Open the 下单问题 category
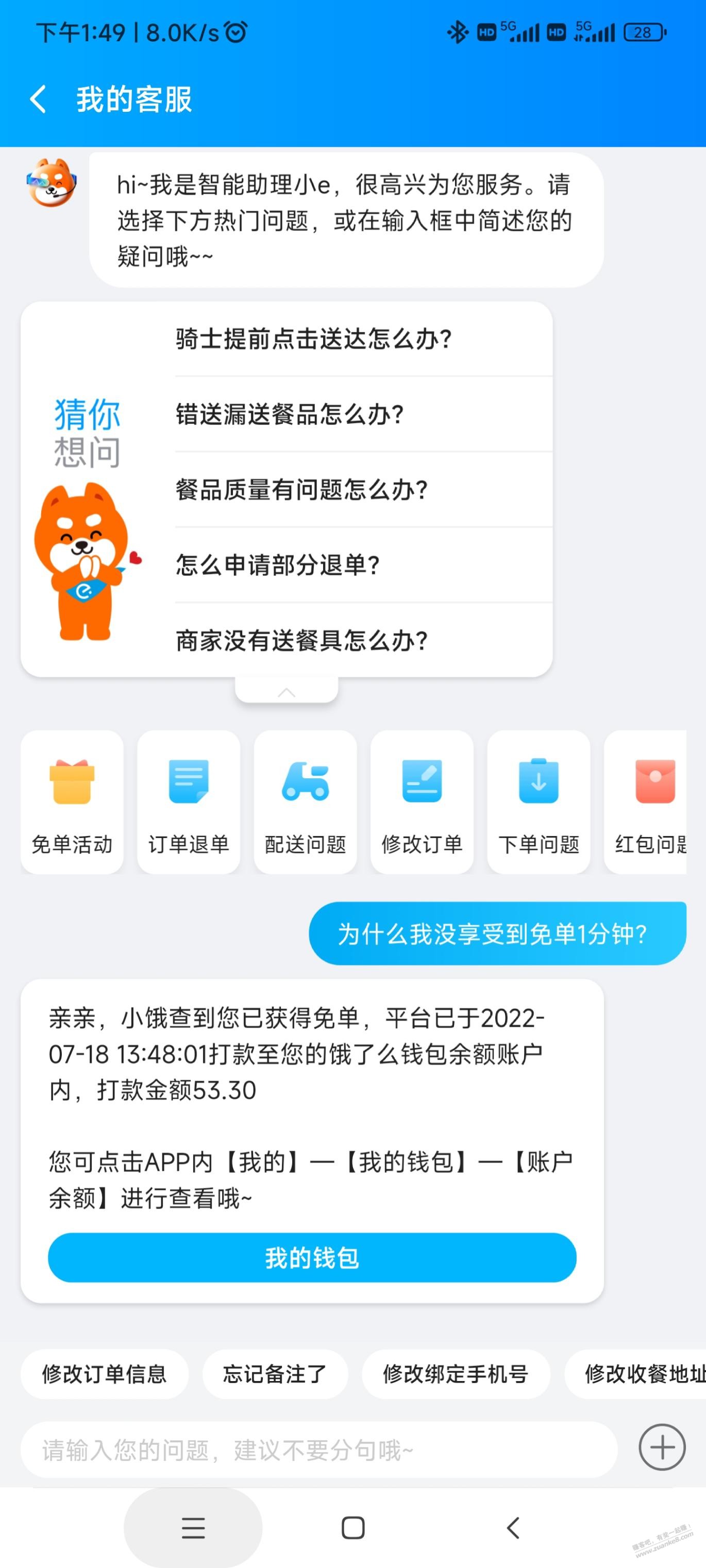The height and width of the screenshot is (1568, 706). pyautogui.click(x=539, y=802)
